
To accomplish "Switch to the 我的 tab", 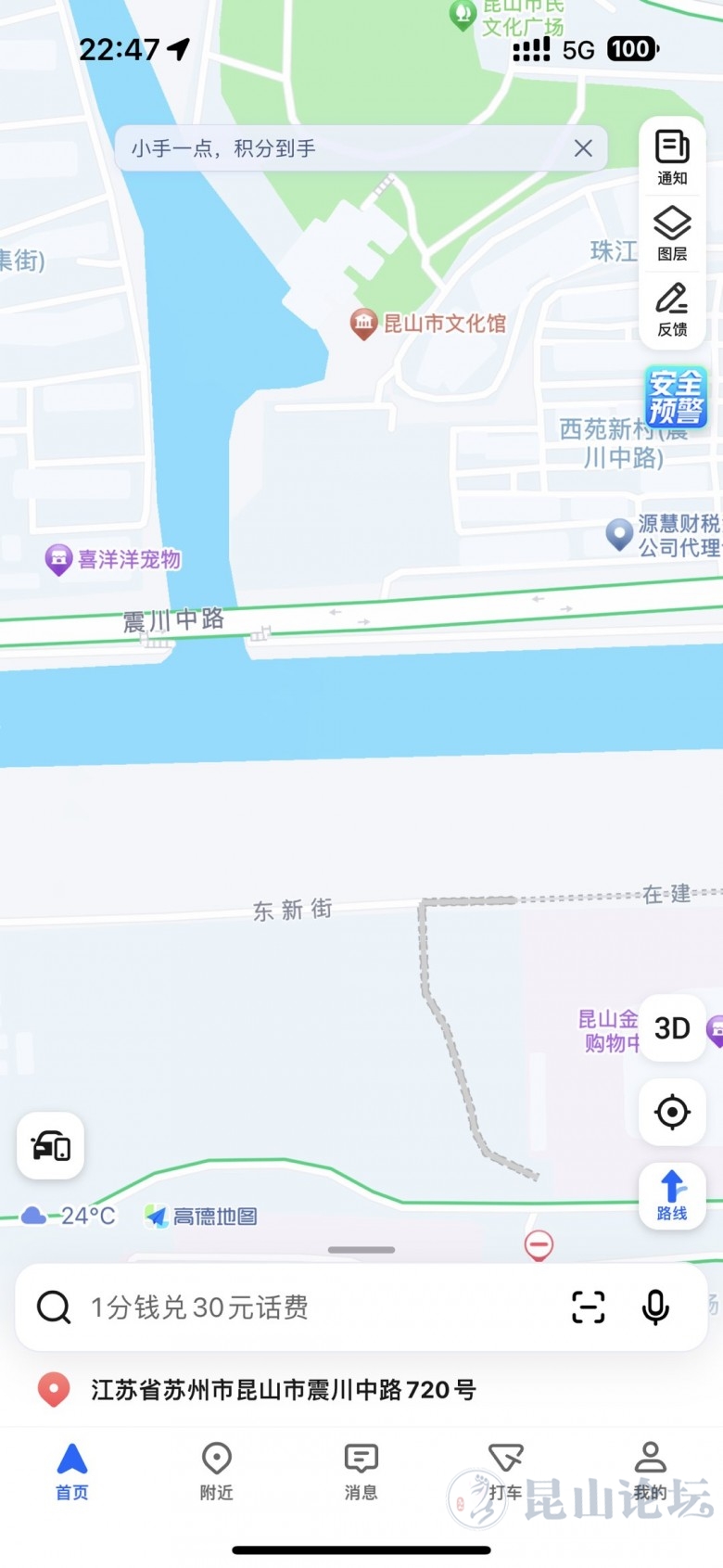I will 651,1471.
